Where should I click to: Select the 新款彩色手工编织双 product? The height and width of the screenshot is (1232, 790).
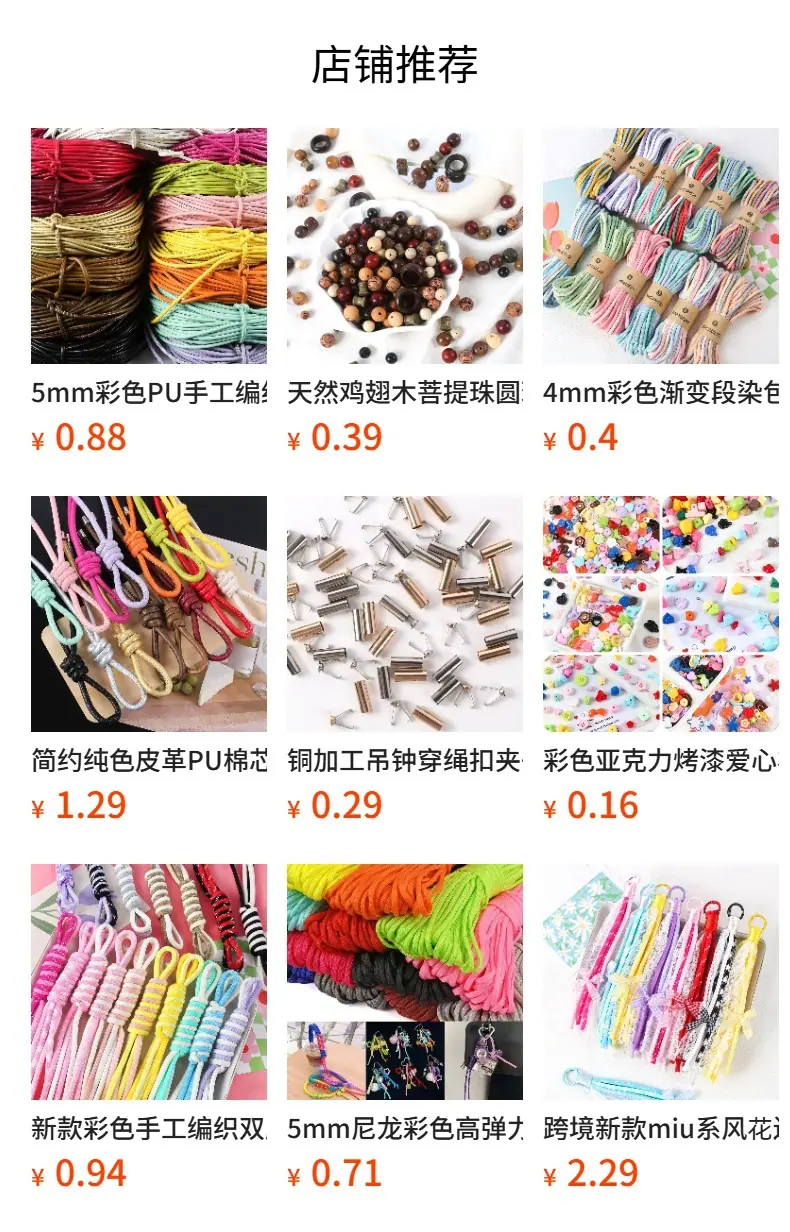tap(149, 1027)
